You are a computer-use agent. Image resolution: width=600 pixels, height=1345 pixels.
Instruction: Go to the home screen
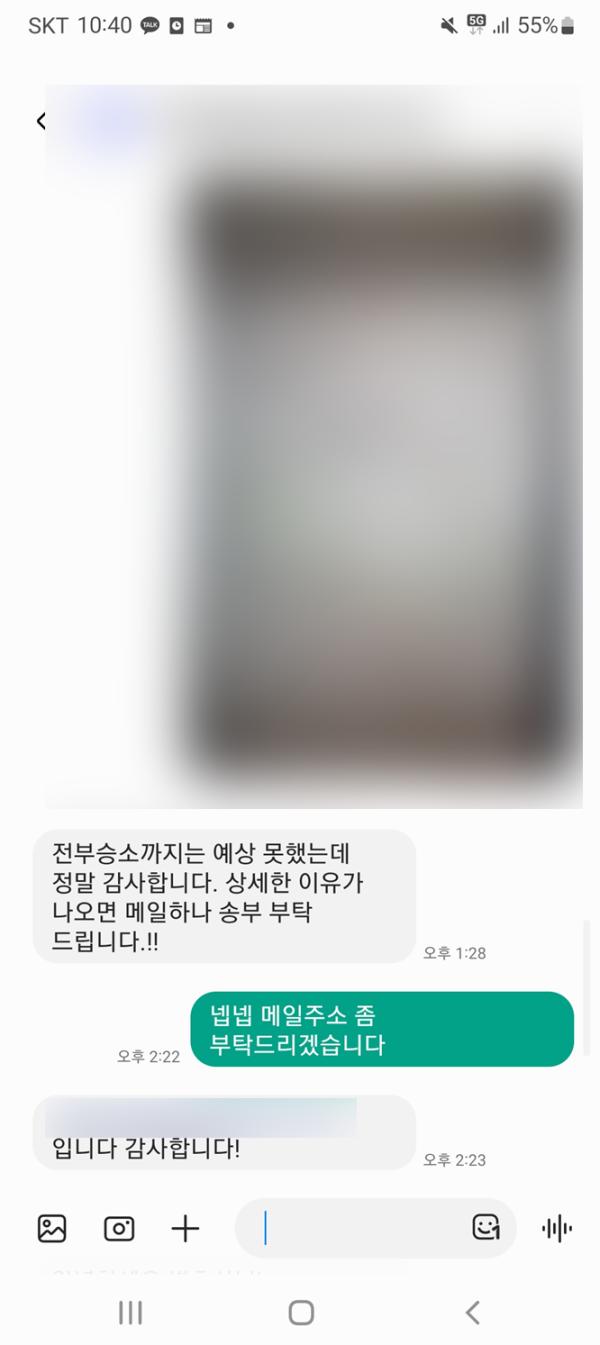pyautogui.click(x=301, y=1313)
